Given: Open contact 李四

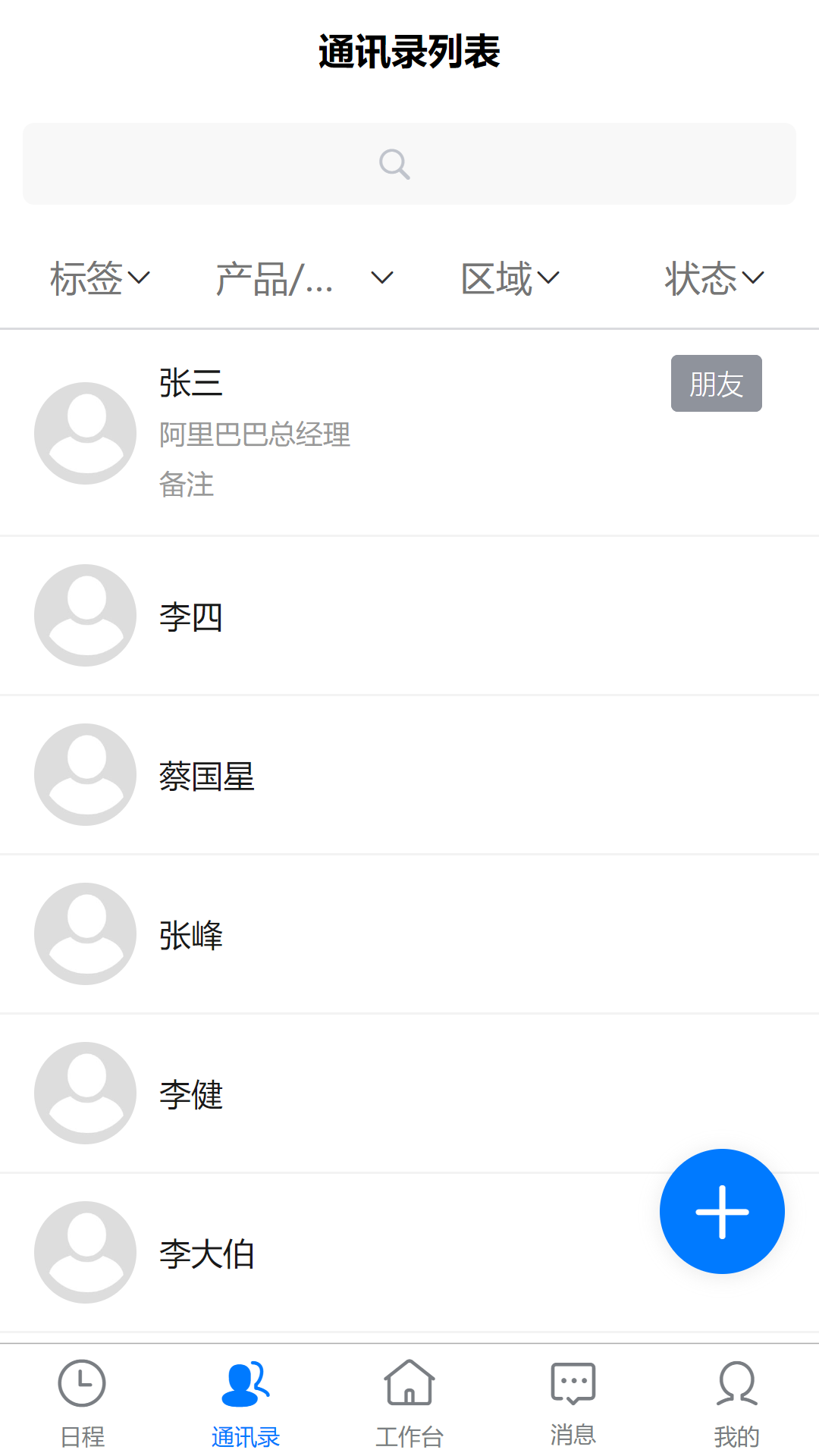Looking at the screenshot, I should [x=409, y=616].
